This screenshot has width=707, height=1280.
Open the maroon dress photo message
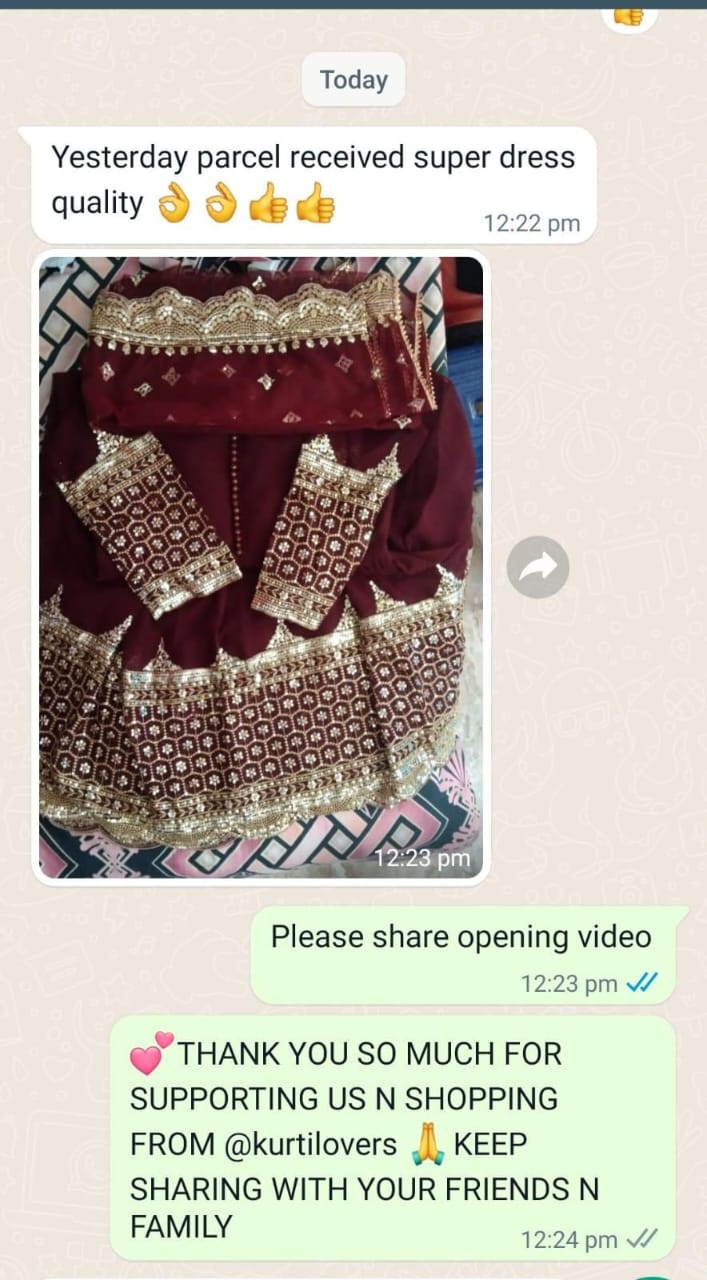tap(260, 565)
